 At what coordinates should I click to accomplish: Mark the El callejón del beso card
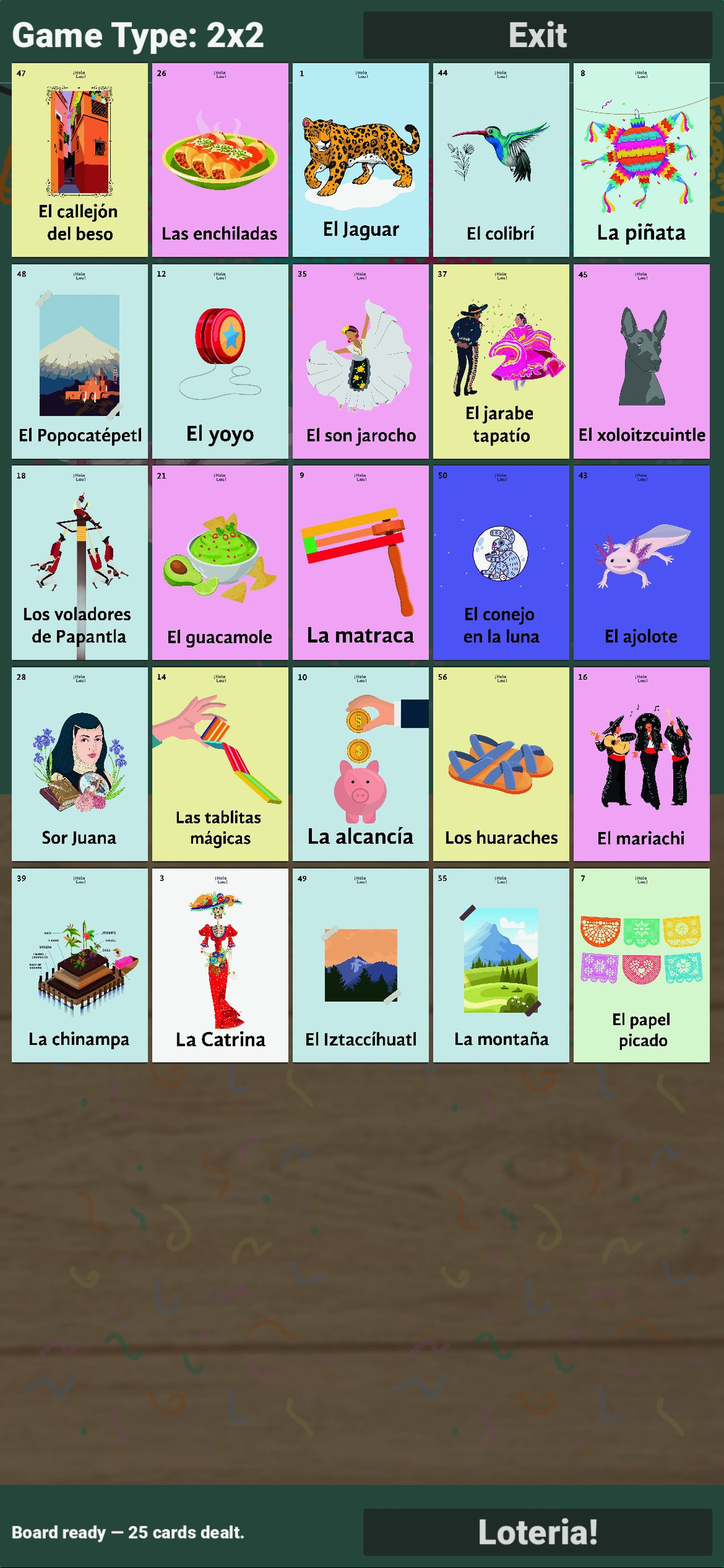click(80, 160)
